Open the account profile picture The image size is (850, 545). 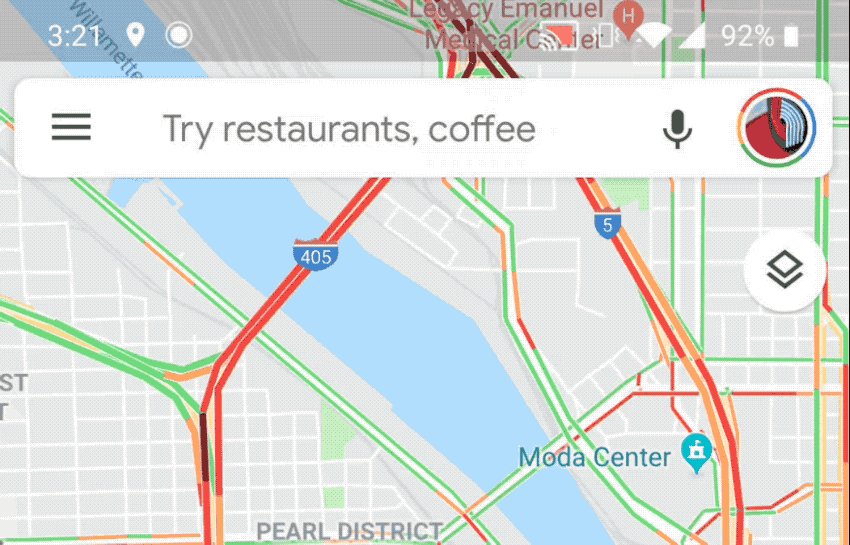(777, 129)
